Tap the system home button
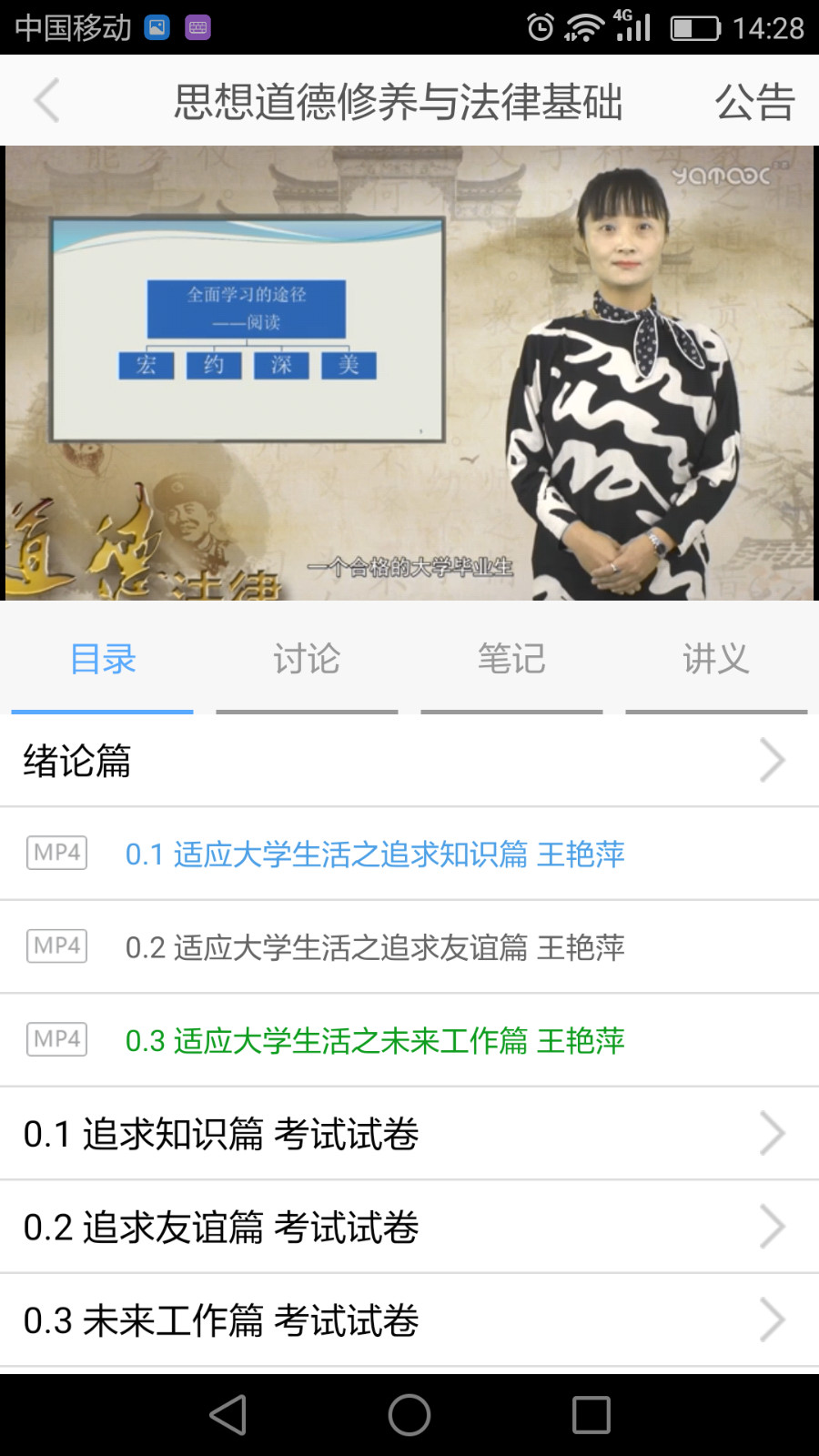The height and width of the screenshot is (1456, 819). pos(409,1415)
